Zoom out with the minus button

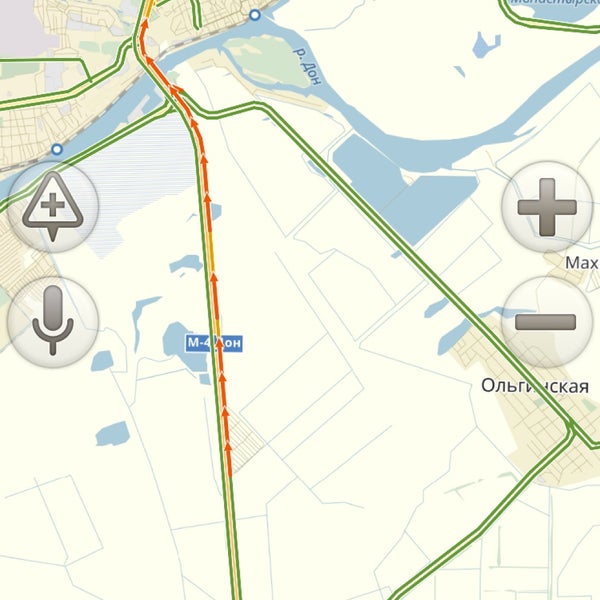click(546, 322)
